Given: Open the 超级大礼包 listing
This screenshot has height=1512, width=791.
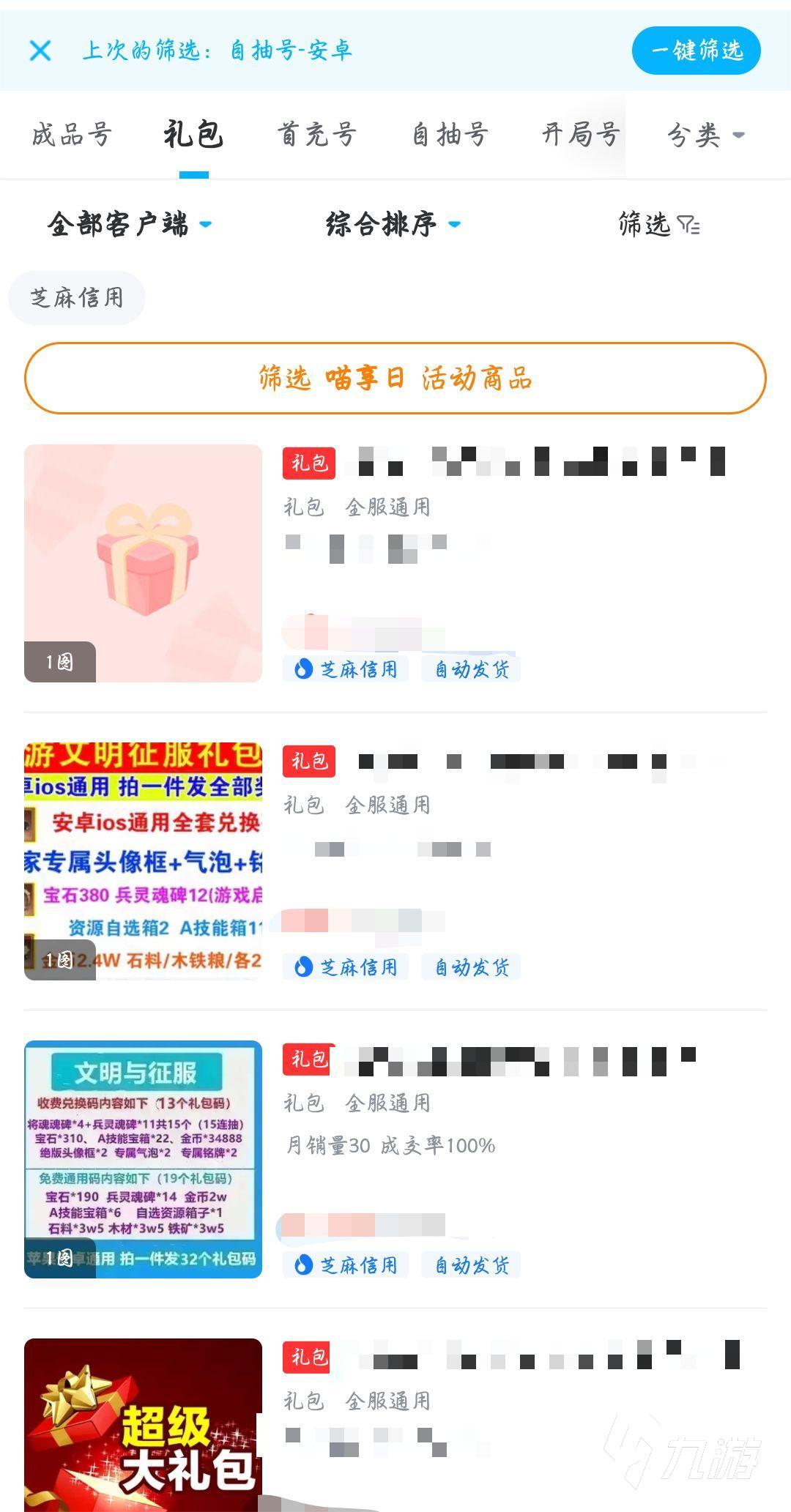Looking at the screenshot, I should (x=144, y=1424).
